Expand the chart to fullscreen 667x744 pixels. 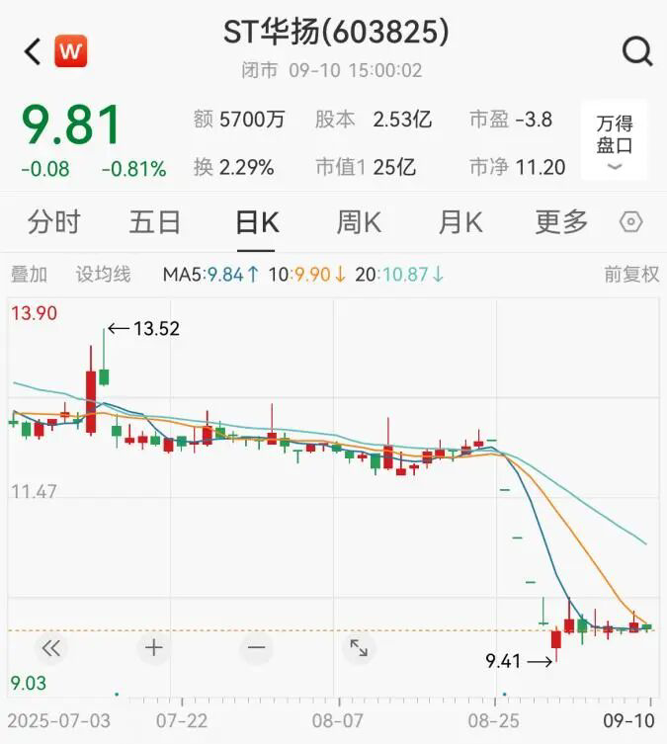[x=358, y=648]
